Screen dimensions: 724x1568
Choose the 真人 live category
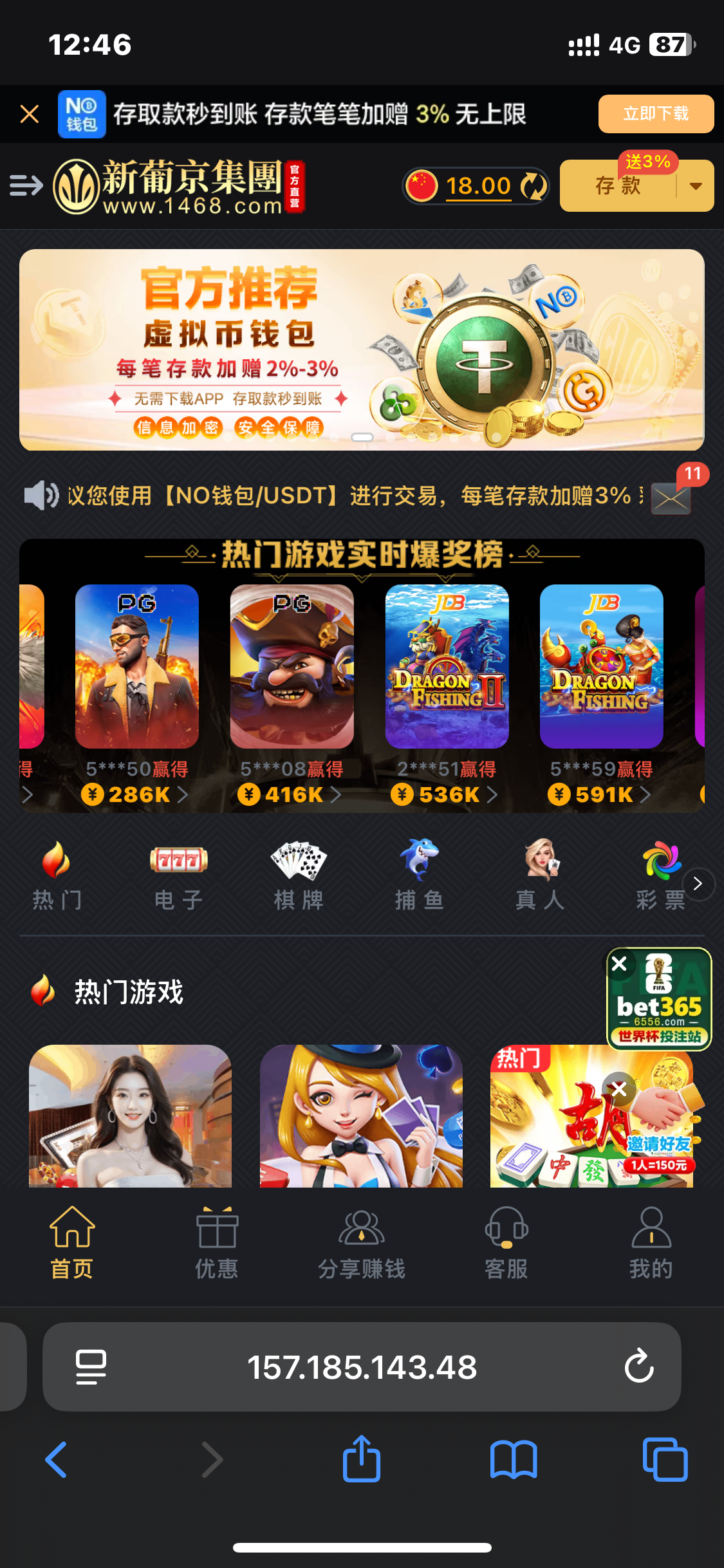point(540,875)
